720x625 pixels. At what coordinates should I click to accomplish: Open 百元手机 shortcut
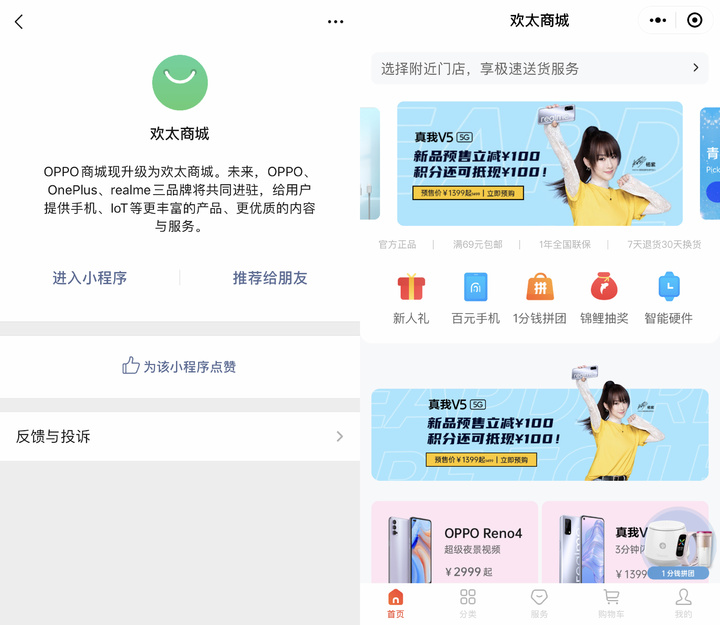pyautogui.click(x=476, y=299)
